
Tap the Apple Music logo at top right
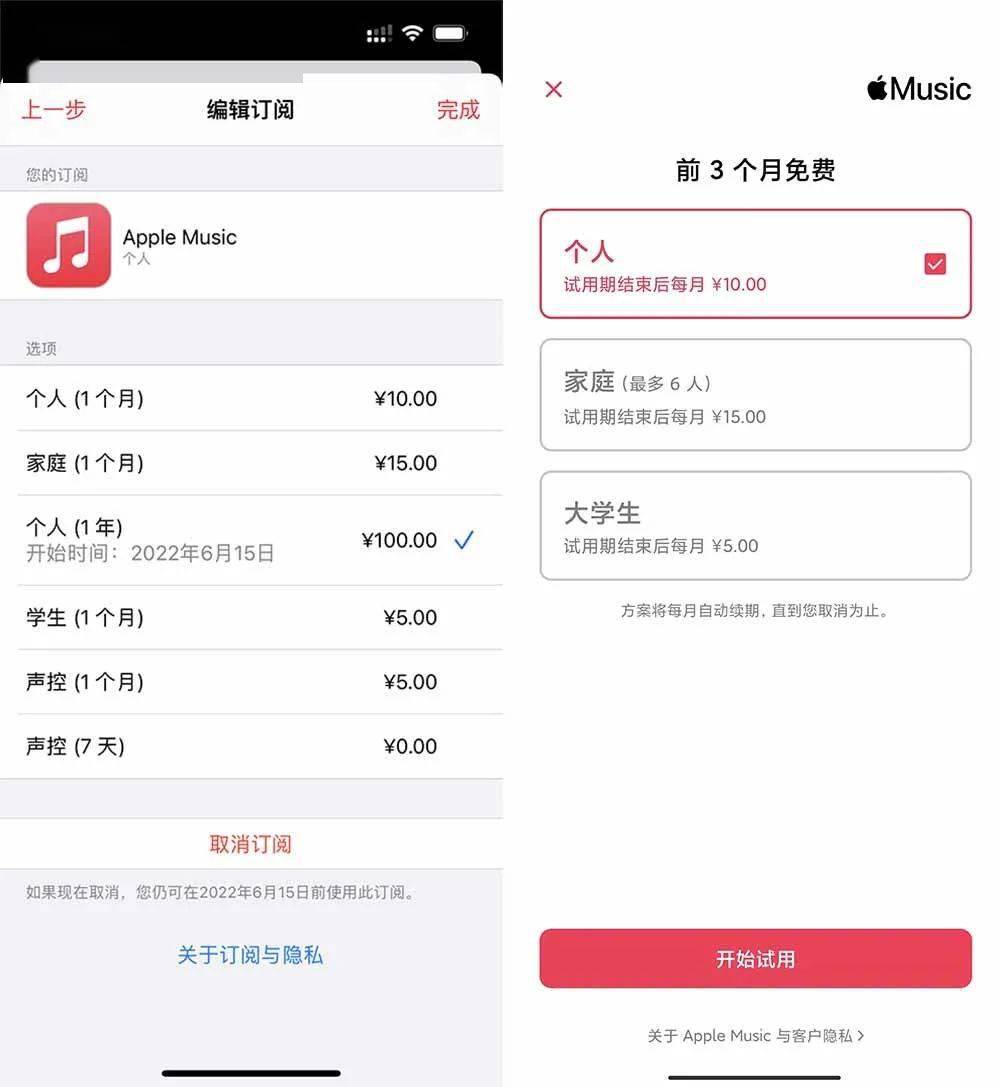pyautogui.click(x=916, y=88)
